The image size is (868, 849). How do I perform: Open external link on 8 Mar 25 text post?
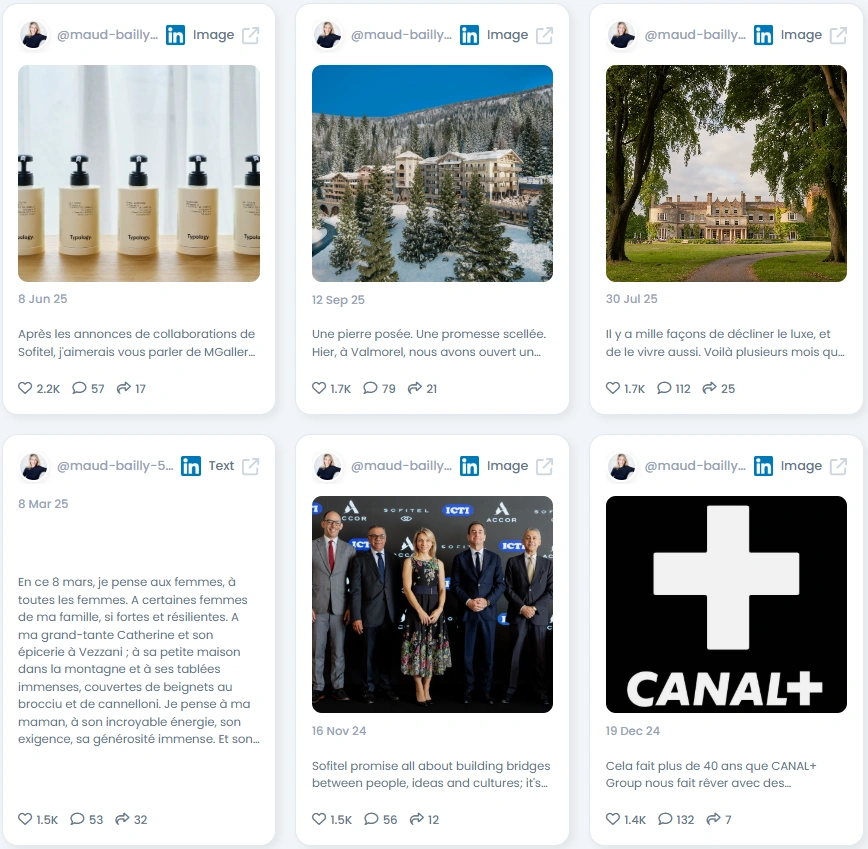click(251, 467)
